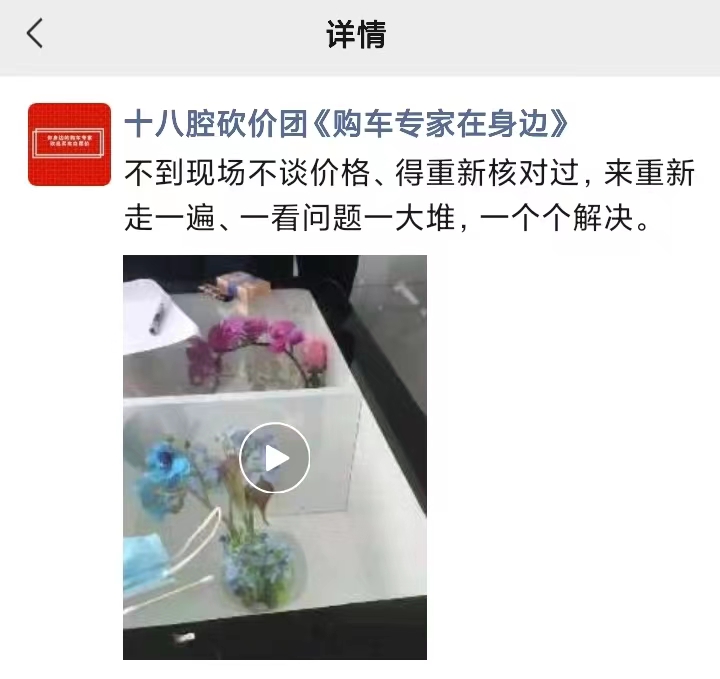
Task: Play the flower video
Action: tap(275, 458)
